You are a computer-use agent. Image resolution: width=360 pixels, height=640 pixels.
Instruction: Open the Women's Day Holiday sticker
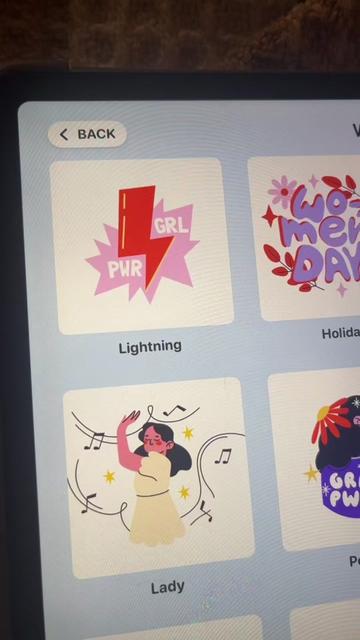click(305, 238)
